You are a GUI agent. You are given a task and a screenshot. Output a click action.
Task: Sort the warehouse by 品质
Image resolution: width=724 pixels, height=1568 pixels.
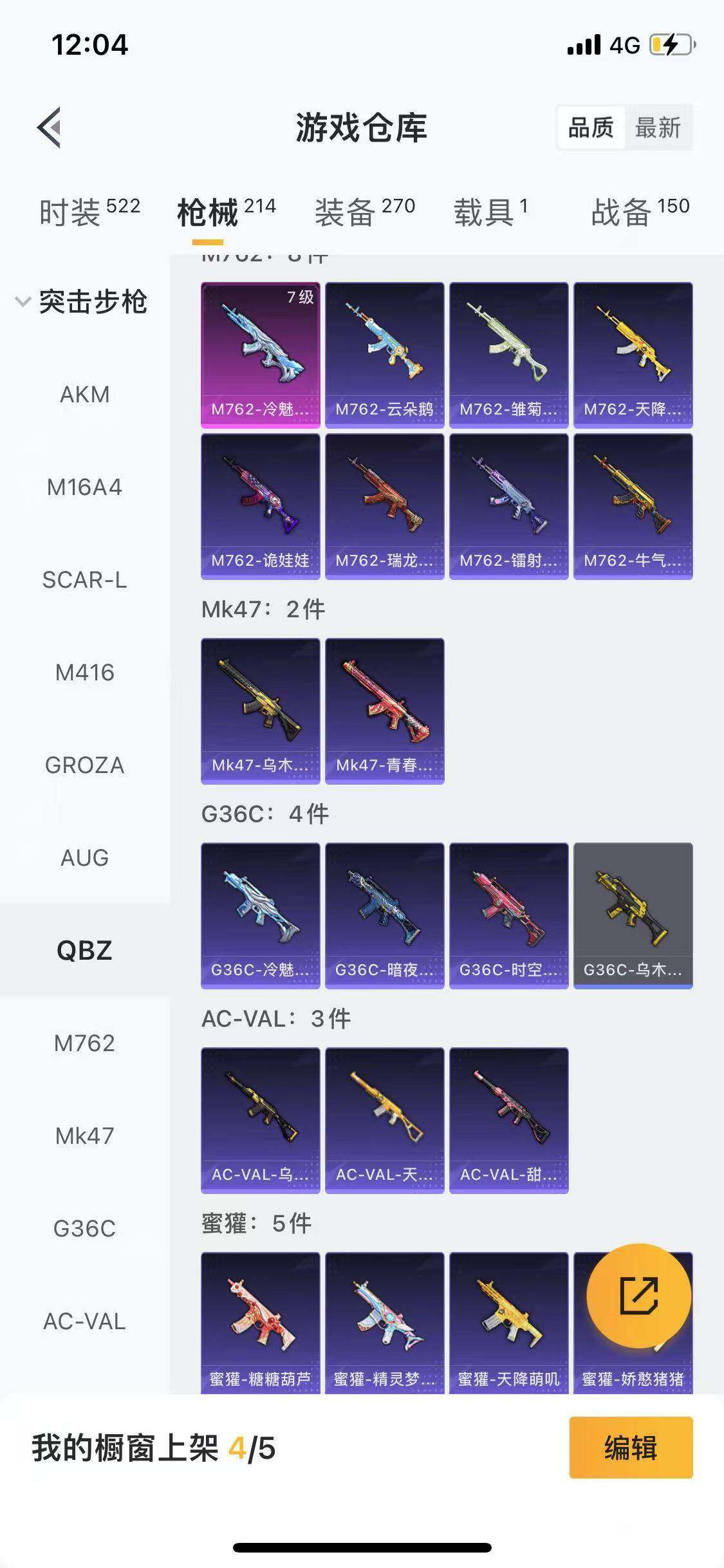pyautogui.click(x=591, y=127)
